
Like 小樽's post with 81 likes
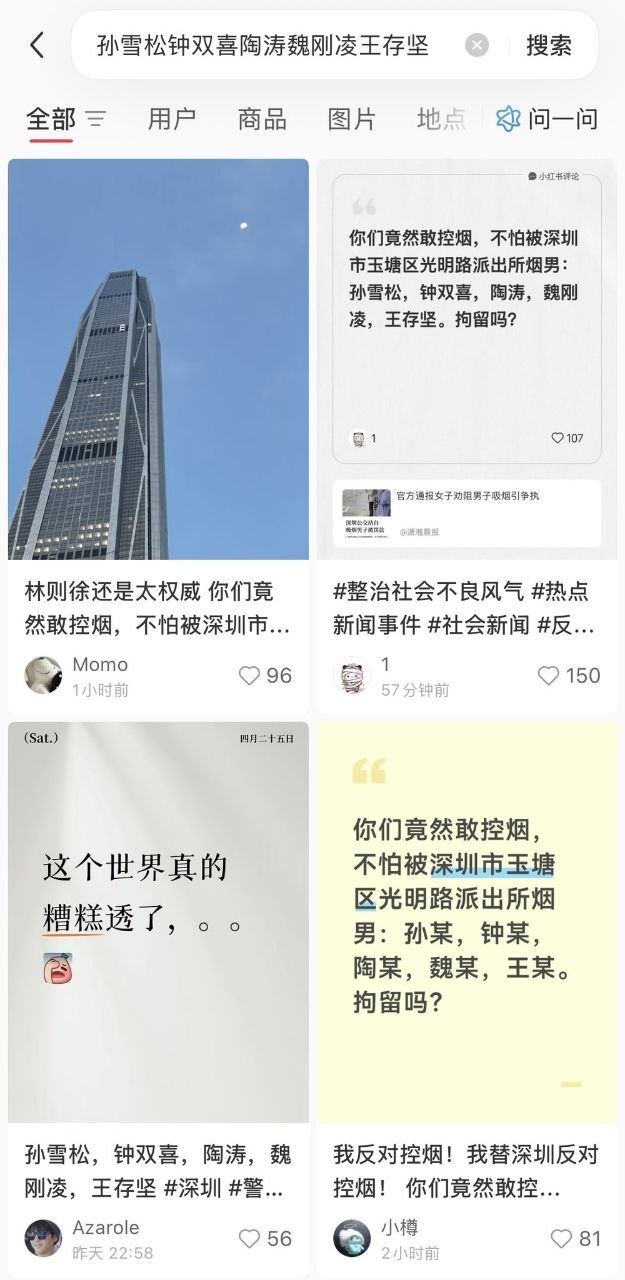[576, 1238]
